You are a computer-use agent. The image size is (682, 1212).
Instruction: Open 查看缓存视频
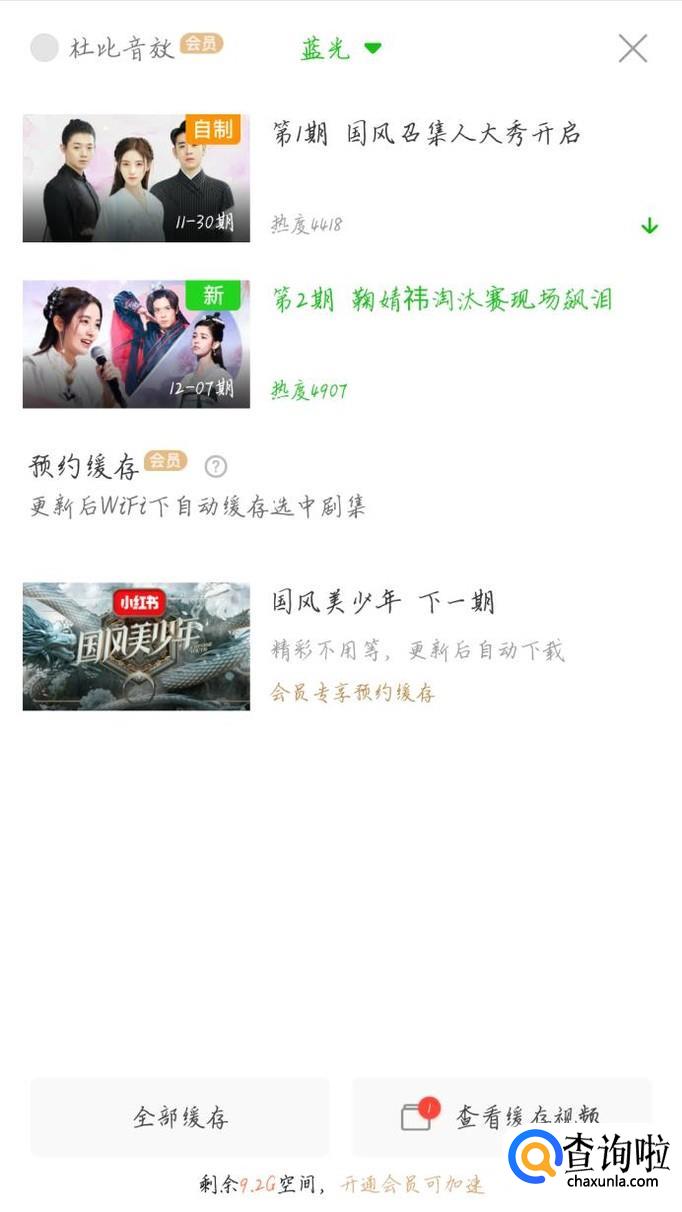pos(502,1117)
